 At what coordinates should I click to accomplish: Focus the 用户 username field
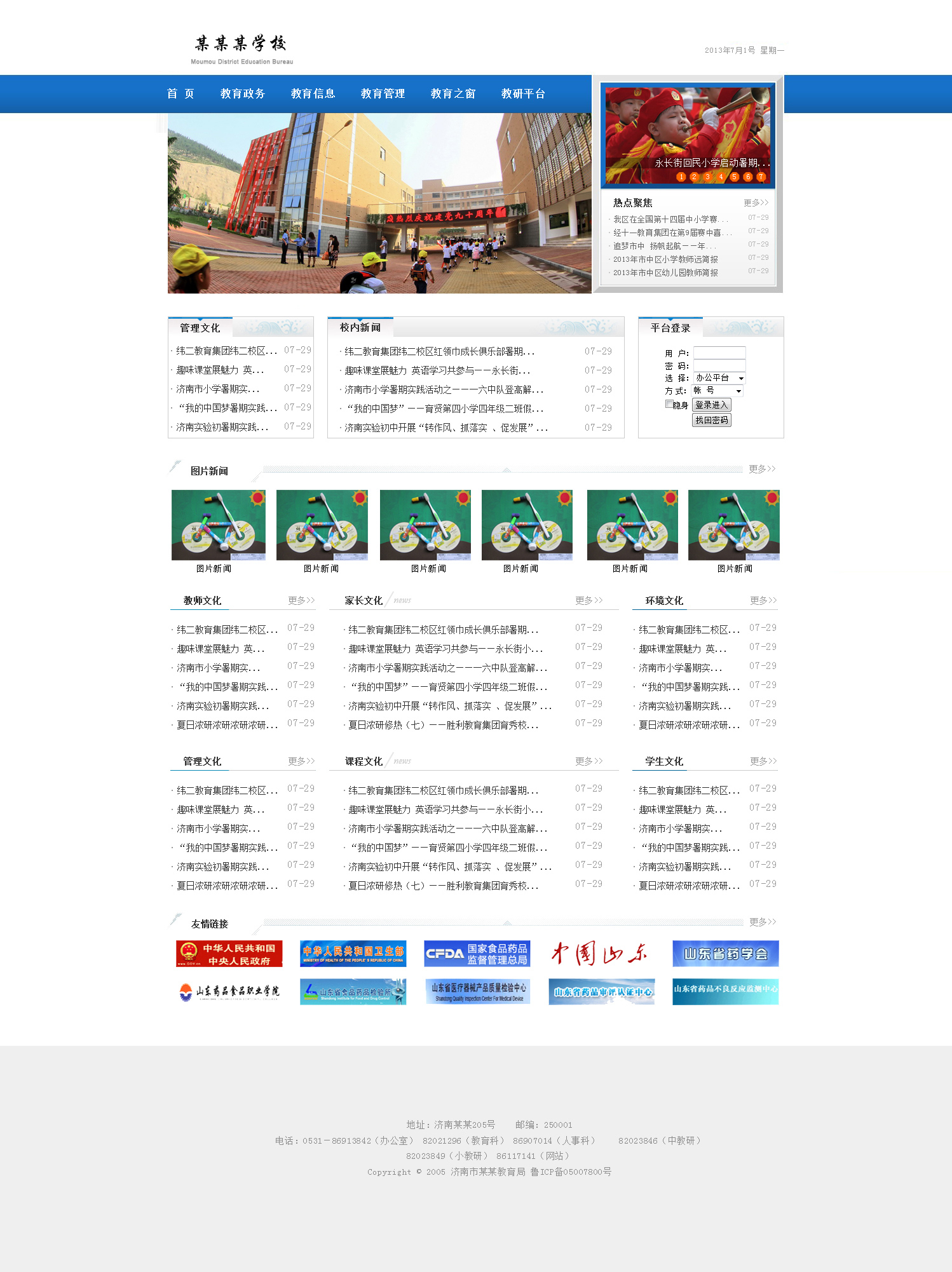(x=719, y=353)
